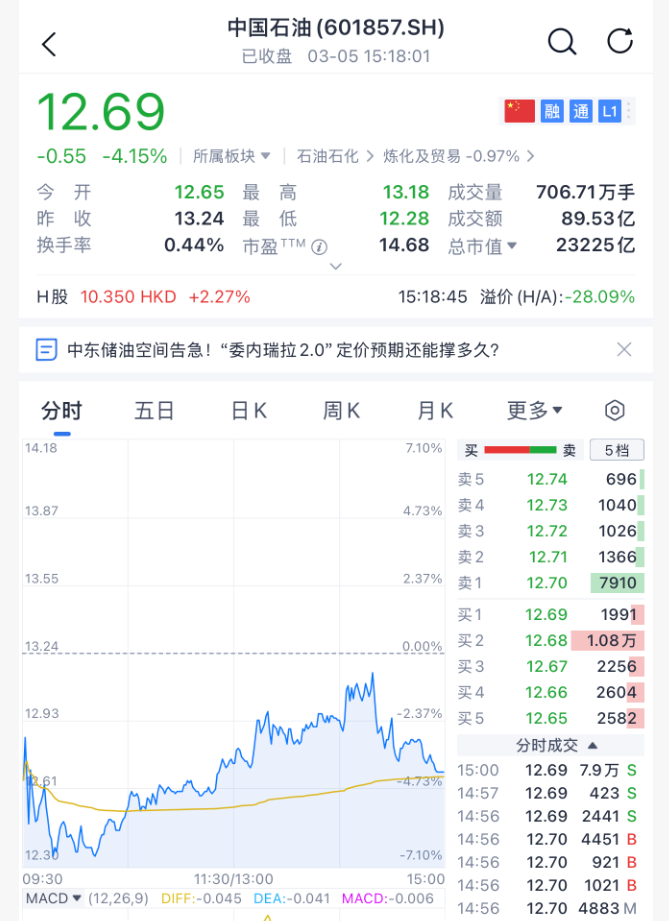Change the 5档 order book depth
Image resolution: width=669 pixels, height=921 pixels.
pyautogui.click(x=616, y=451)
